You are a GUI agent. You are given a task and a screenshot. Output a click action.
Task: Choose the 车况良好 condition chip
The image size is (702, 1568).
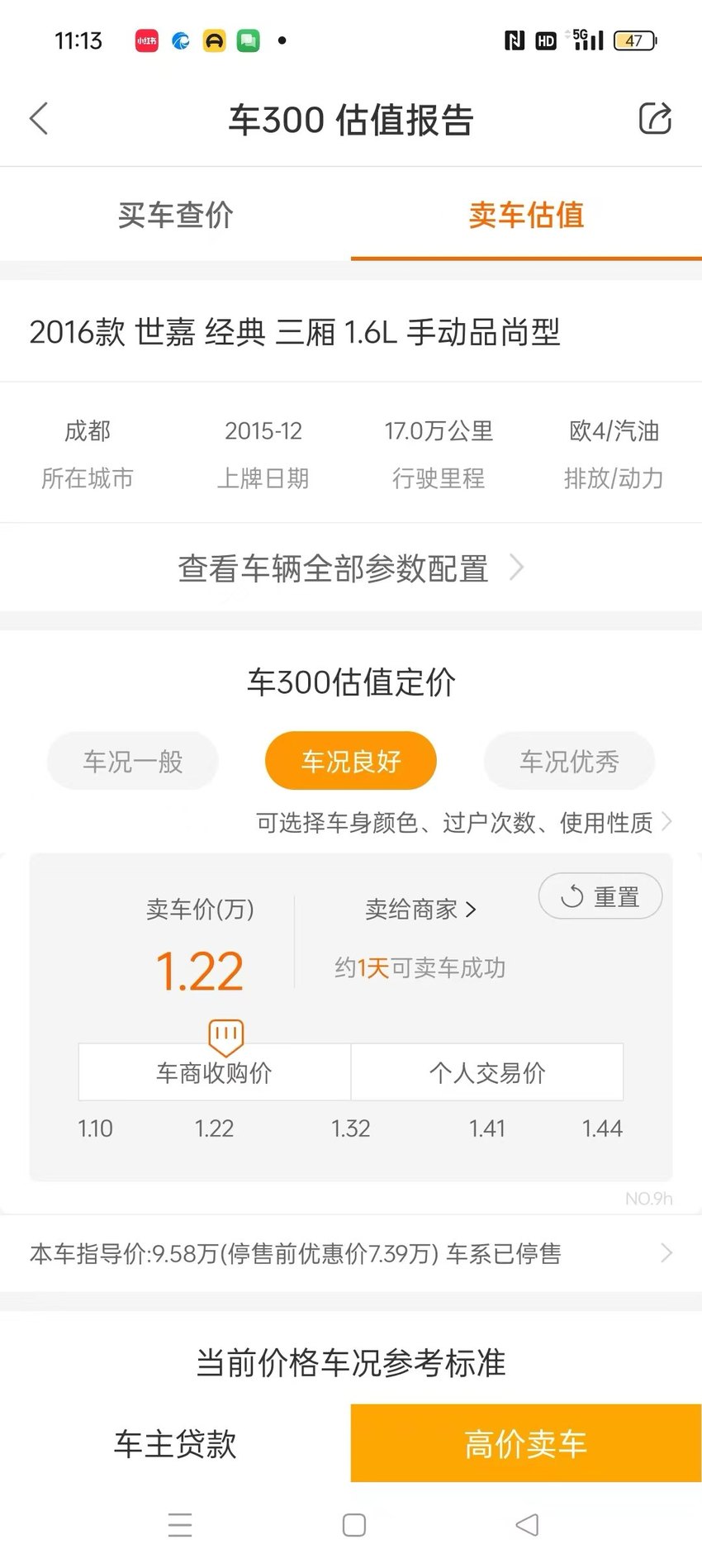point(351,761)
